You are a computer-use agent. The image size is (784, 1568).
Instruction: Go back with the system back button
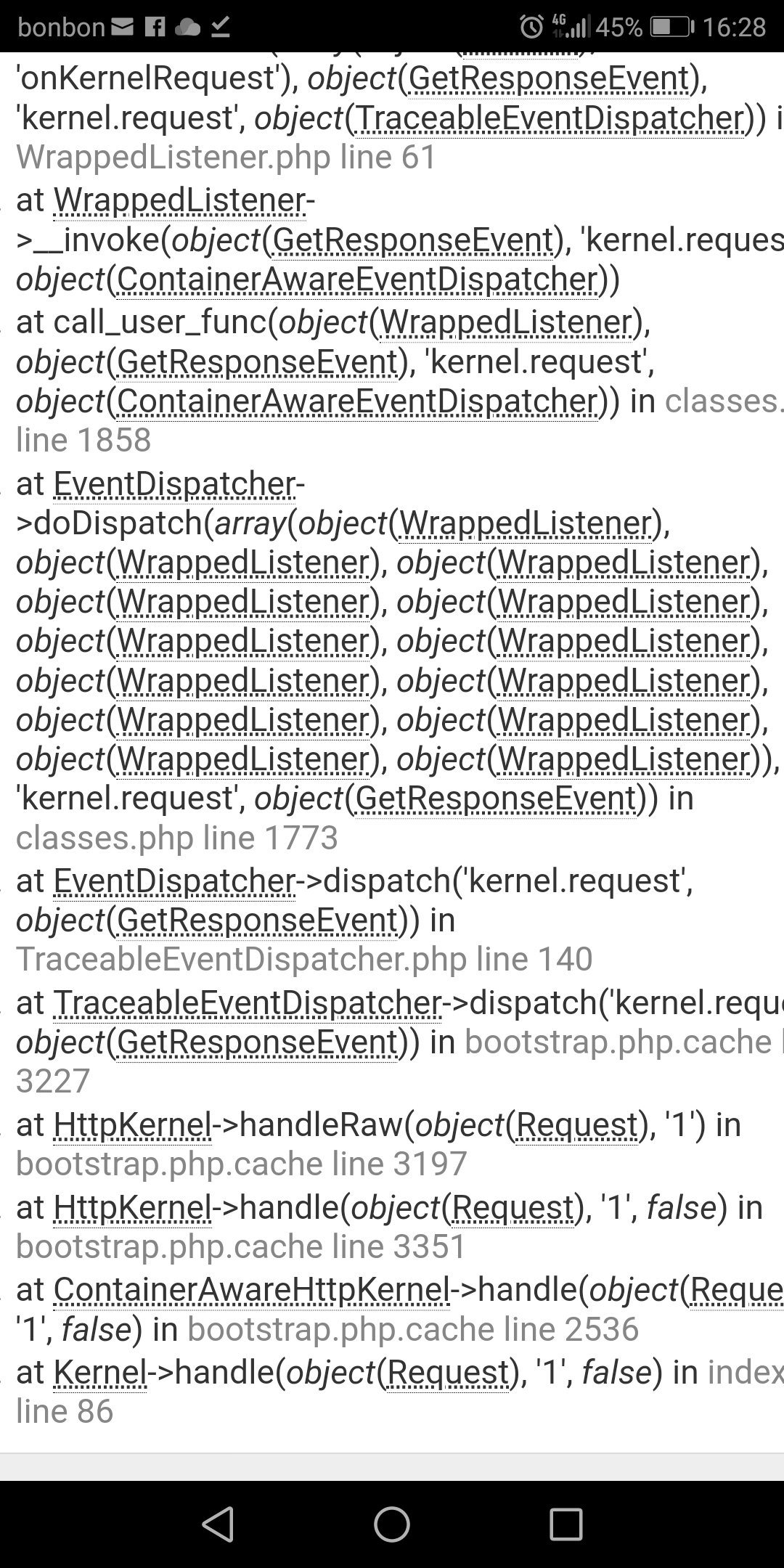[218, 1524]
